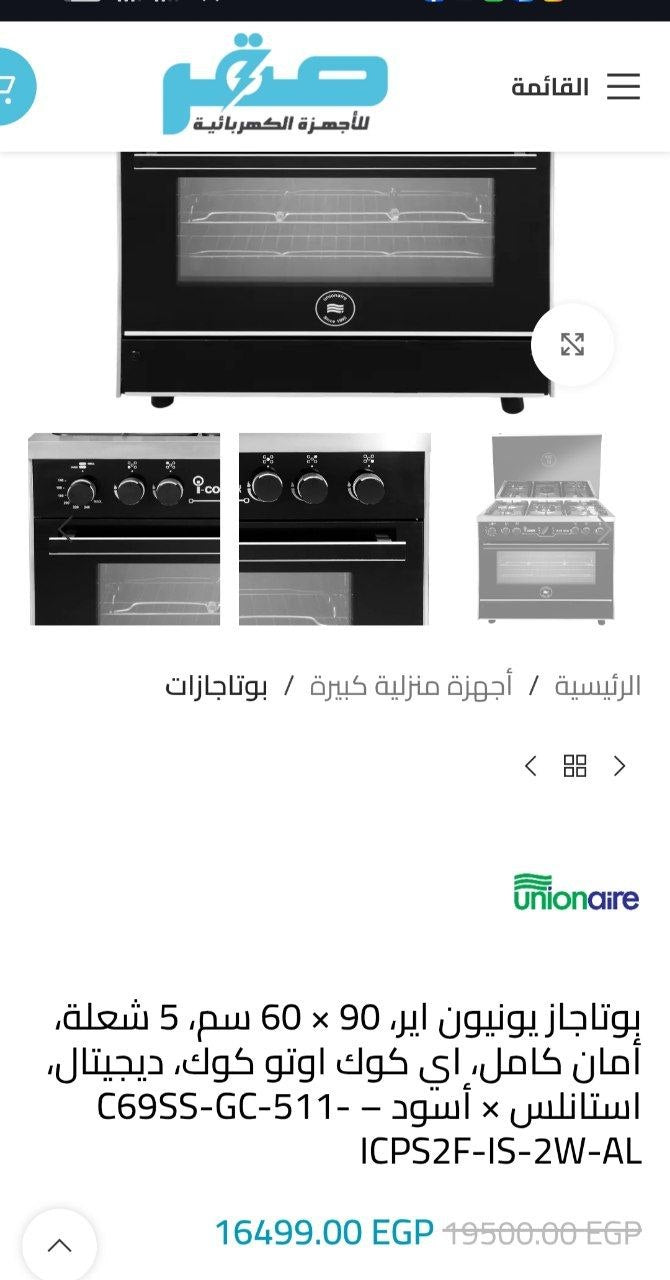Open the shopping cart

pyautogui.click(x=10, y=86)
